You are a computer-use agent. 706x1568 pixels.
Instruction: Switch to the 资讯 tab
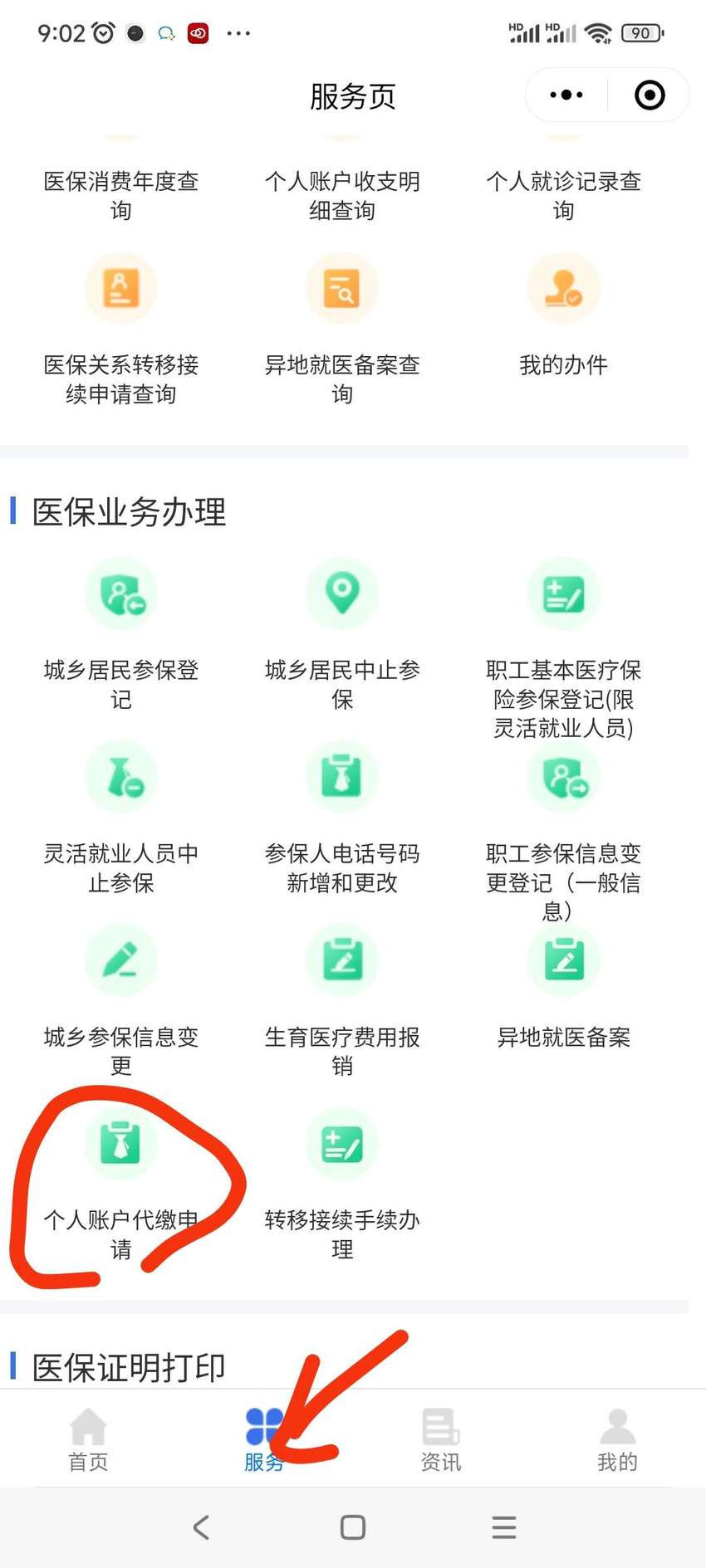(x=441, y=1440)
